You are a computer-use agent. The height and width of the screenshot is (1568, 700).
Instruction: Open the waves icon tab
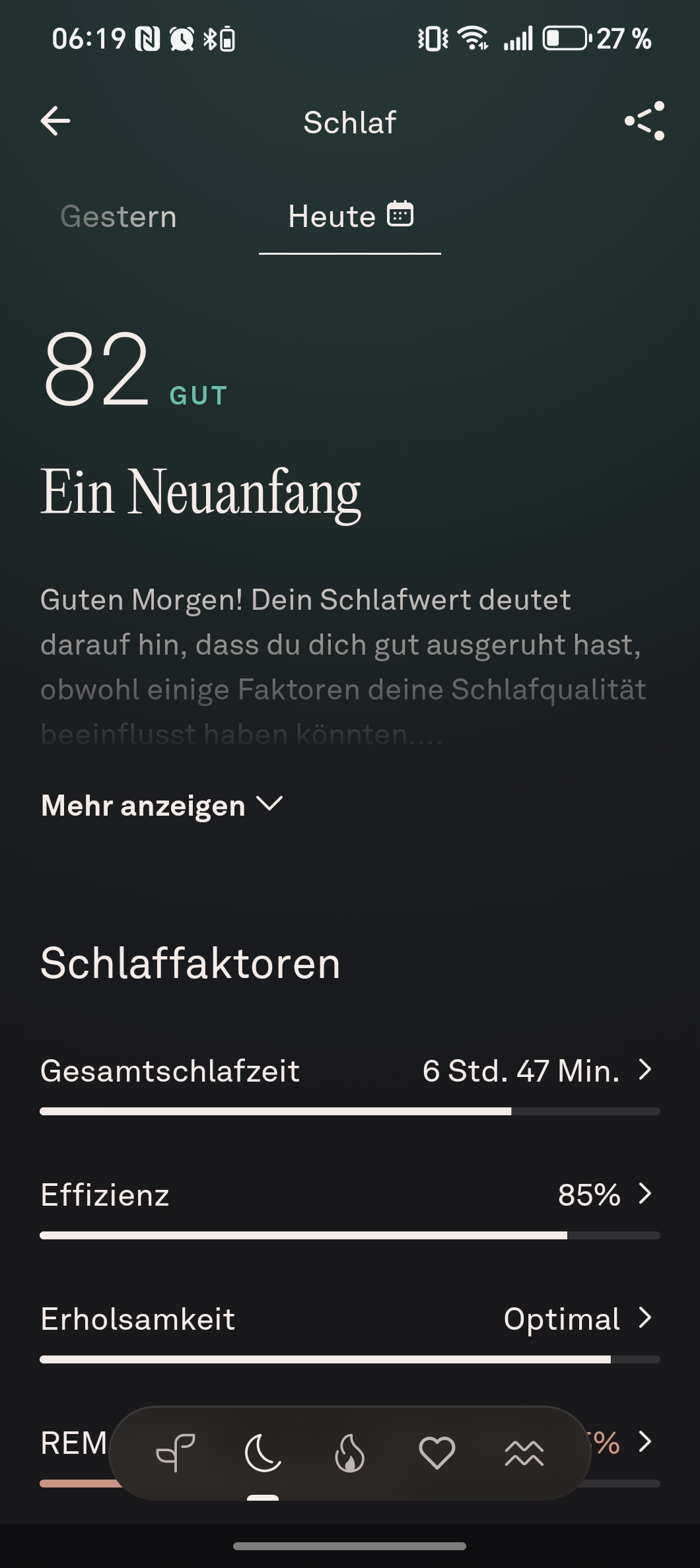tap(524, 1453)
